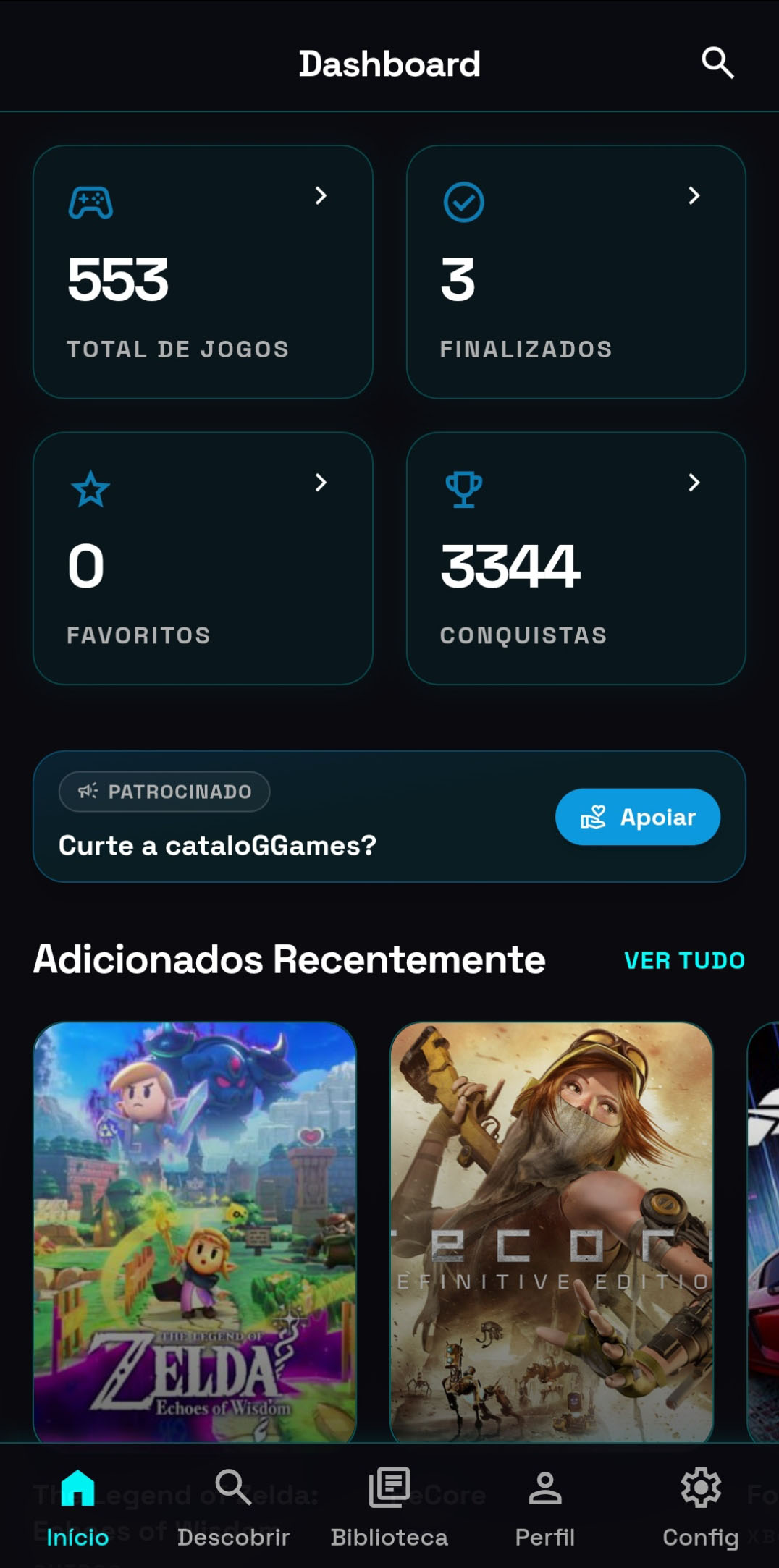Open the Conquistas achievements card
Image resolution: width=779 pixels, height=1568 pixels.
[576, 558]
